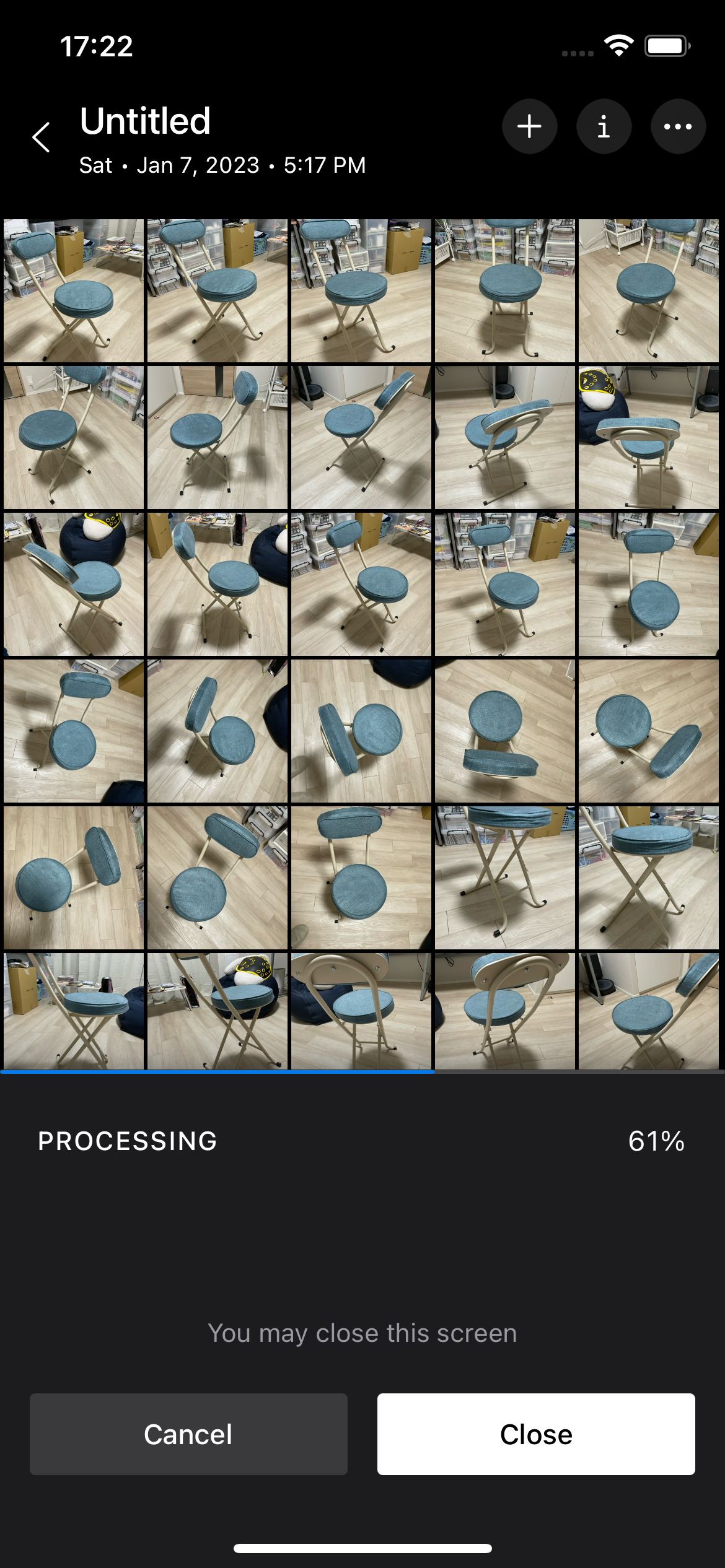Close the processing screen
The image size is (725, 1568).
coord(536,1434)
